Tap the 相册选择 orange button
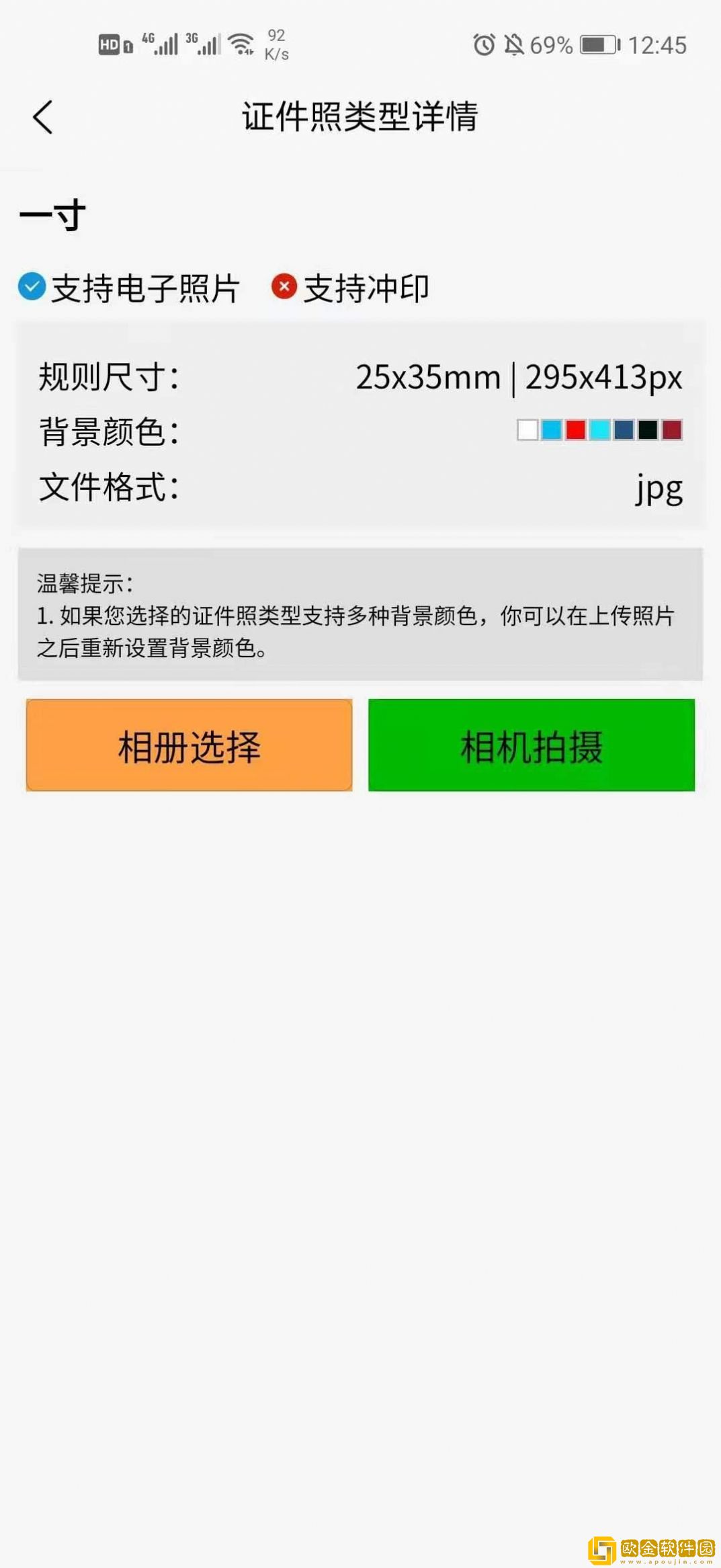 [x=188, y=745]
